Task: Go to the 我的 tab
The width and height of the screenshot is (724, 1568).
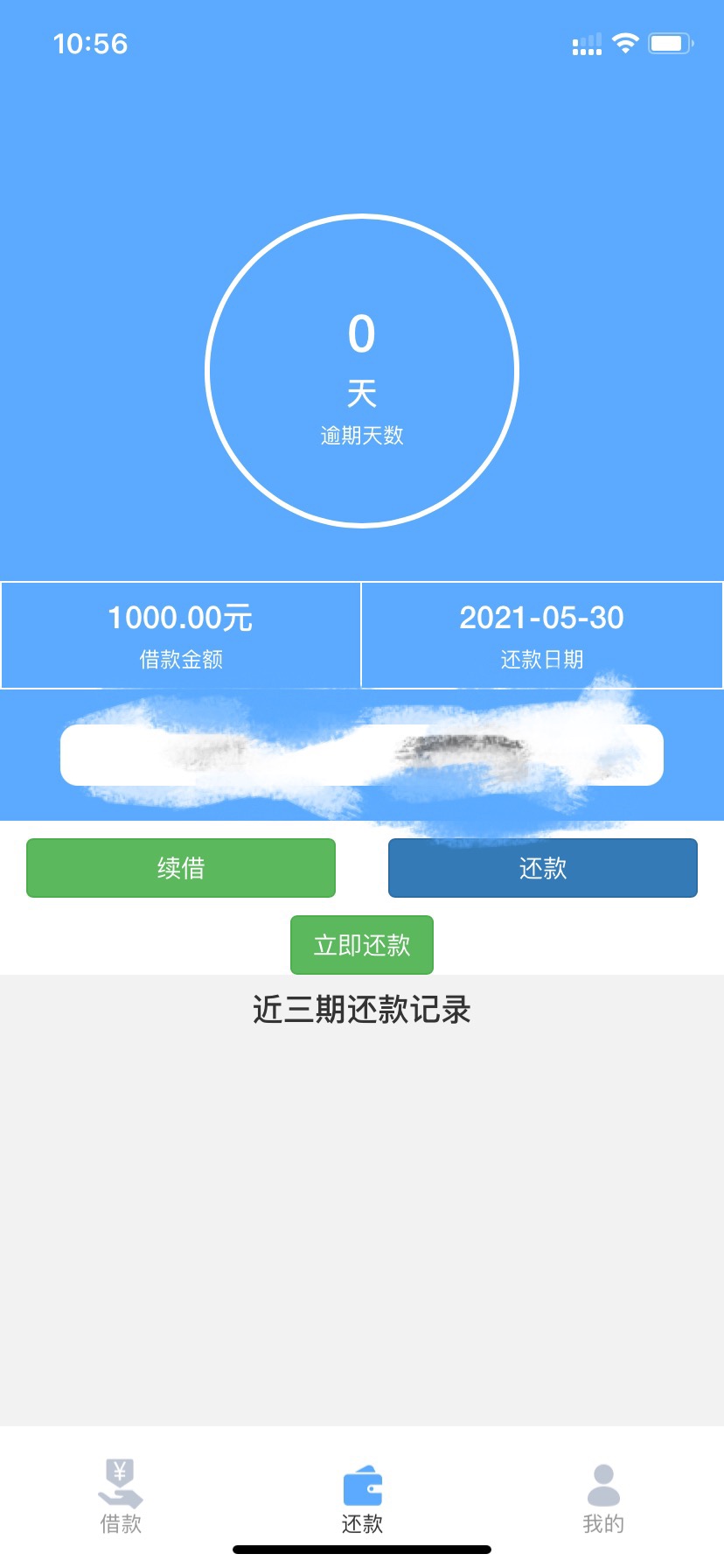Action: pyautogui.click(x=603, y=1497)
